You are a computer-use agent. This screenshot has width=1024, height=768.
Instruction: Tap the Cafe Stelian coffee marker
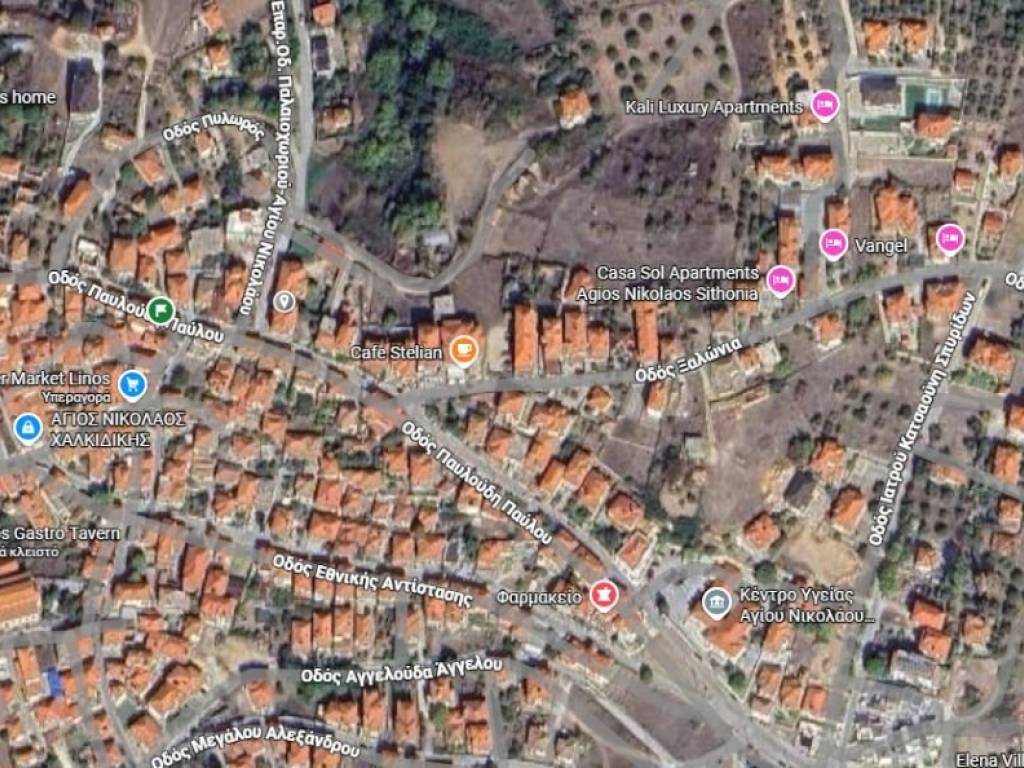[462, 350]
